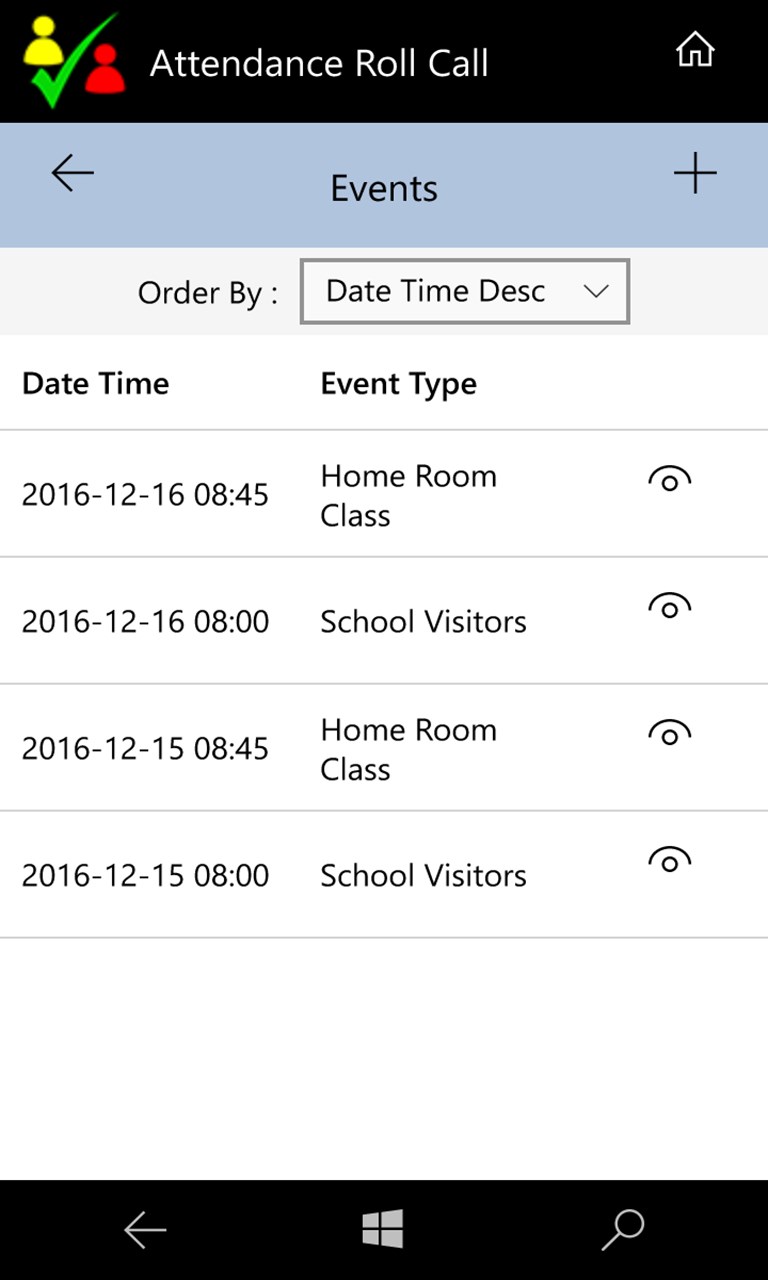
Task: View the 2016-12-15 08:45 Home Room Class event
Action: (x=669, y=734)
